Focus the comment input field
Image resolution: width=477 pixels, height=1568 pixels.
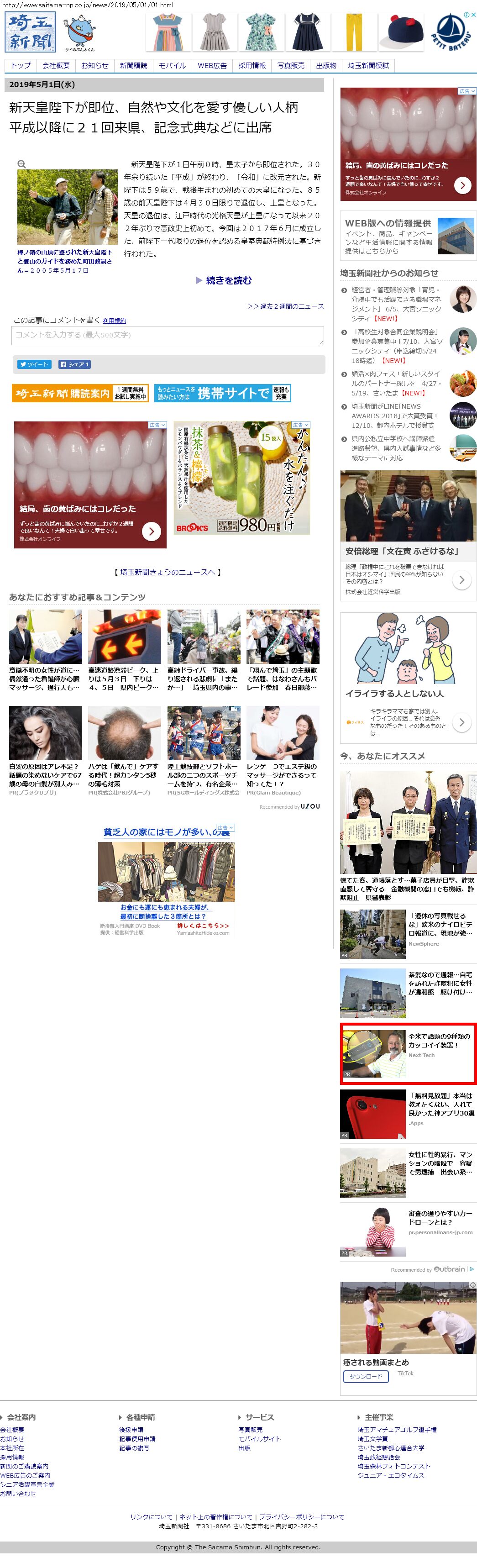pos(168,336)
